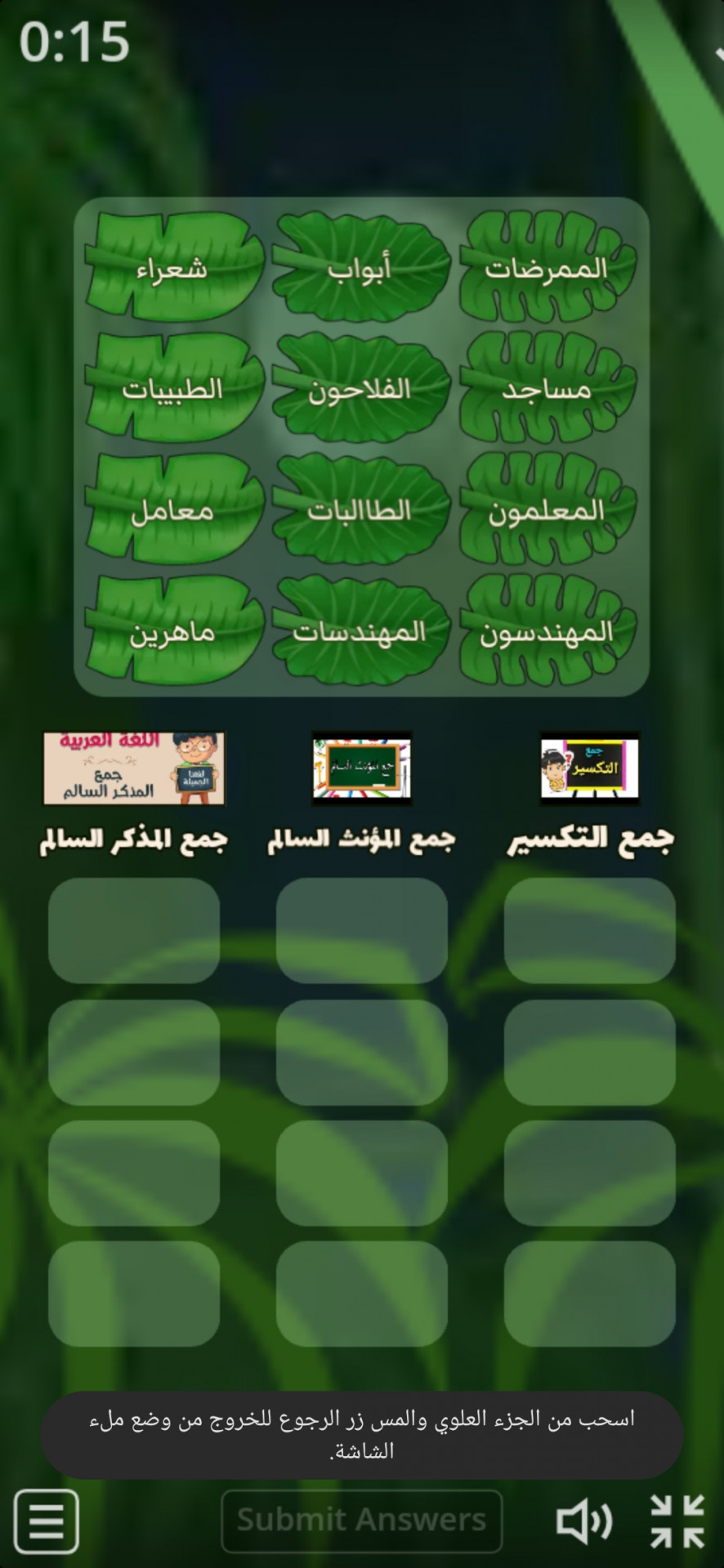
Task: Pick the مساجد leaf tile
Action: point(547,389)
